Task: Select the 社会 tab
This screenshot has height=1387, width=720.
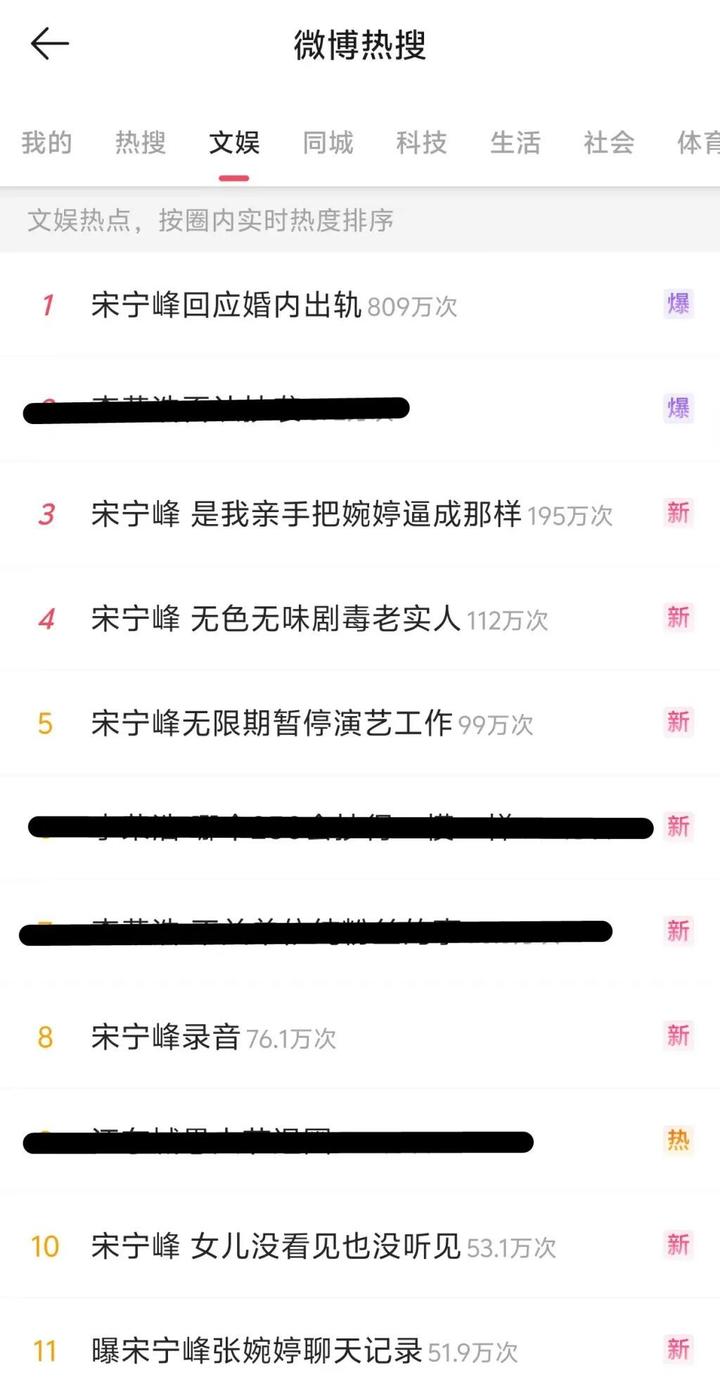Action: 609,143
